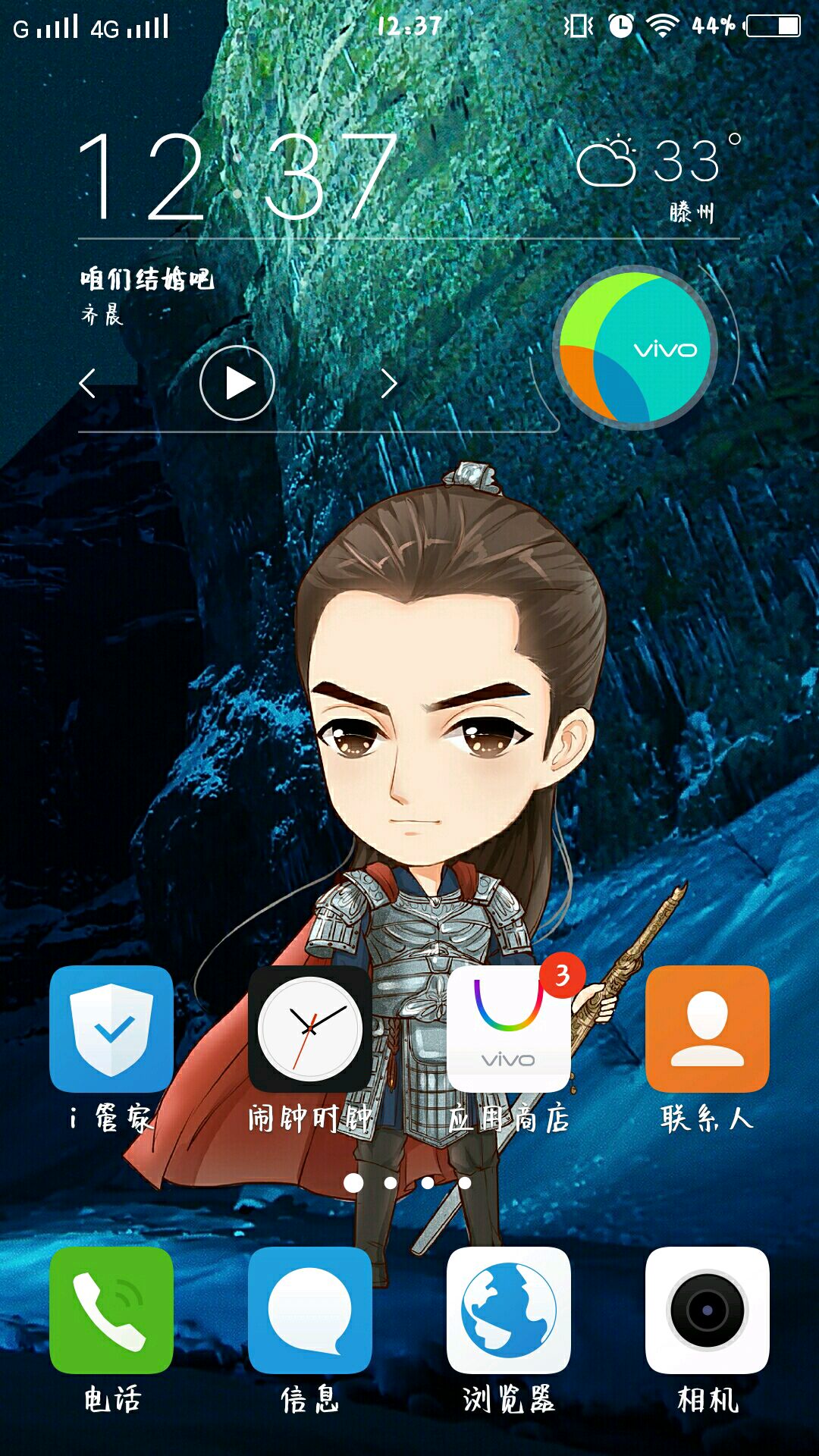The height and width of the screenshot is (1456, 819).
Task: Open the large 12:37 clock widget
Action: pos(239,176)
